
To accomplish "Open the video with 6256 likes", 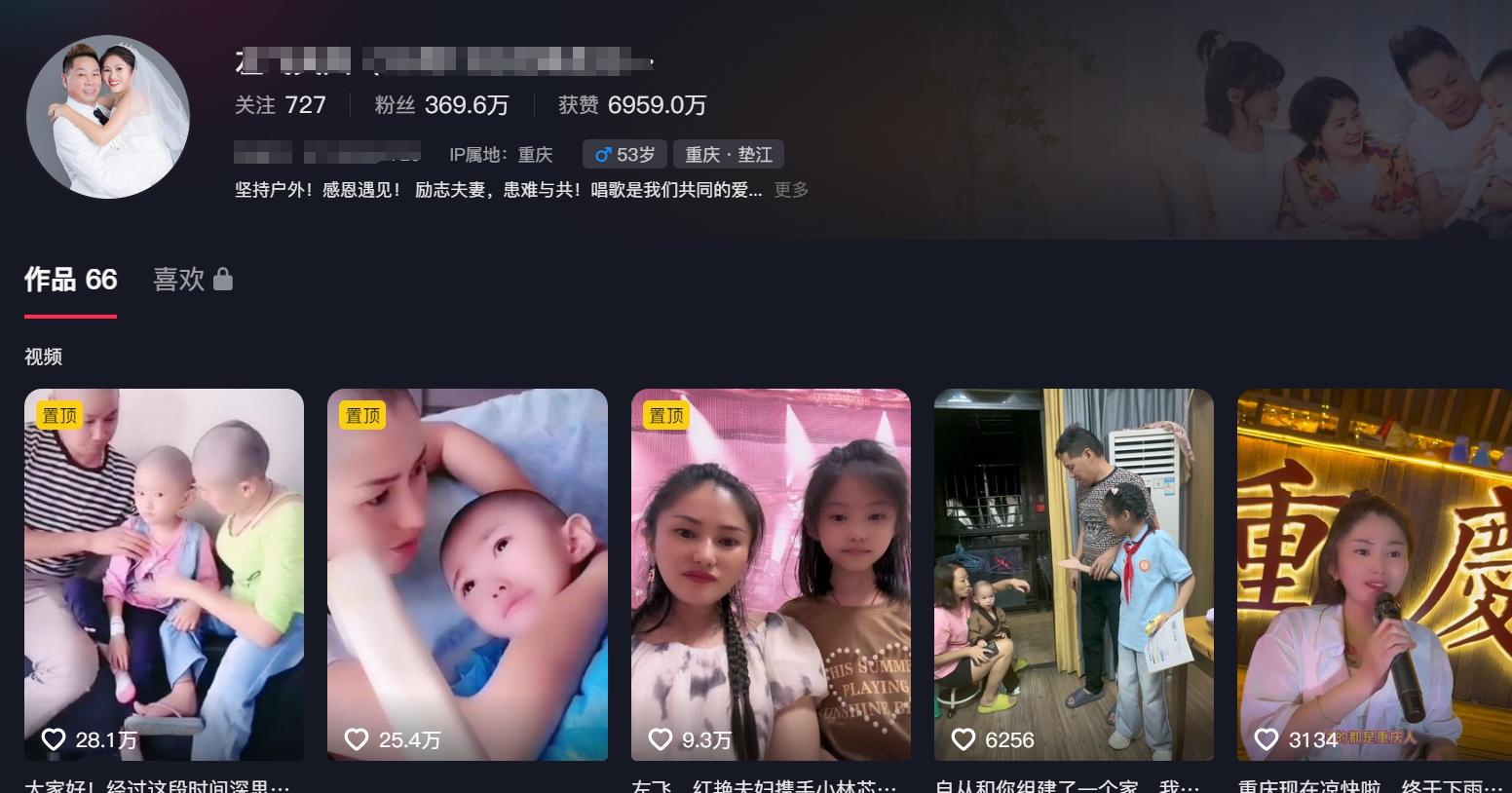I will click(x=1074, y=574).
